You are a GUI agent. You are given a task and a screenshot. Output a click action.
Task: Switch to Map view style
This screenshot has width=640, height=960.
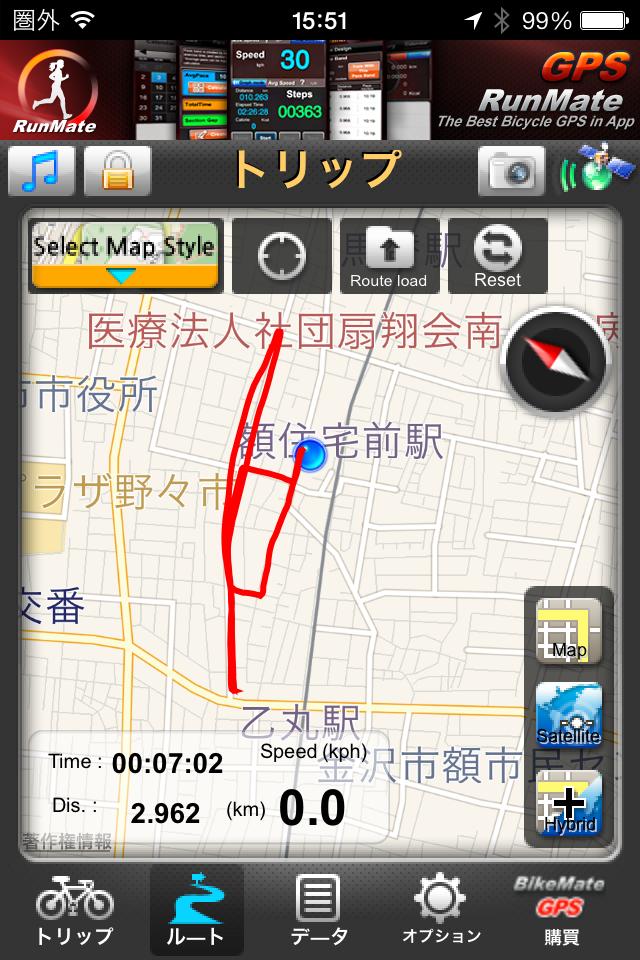coord(569,630)
